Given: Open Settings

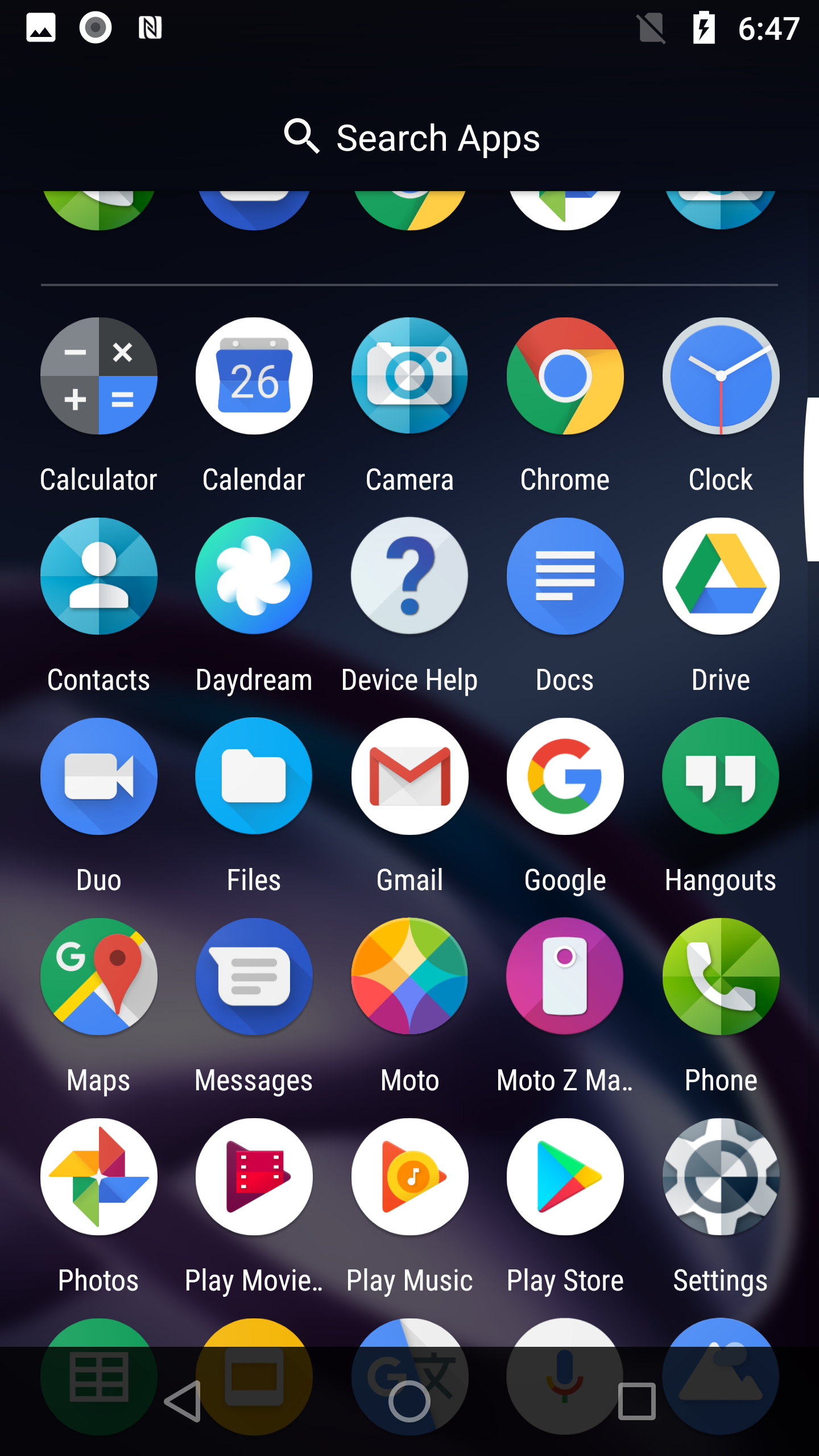Looking at the screenshot, I should point(721,1177).
